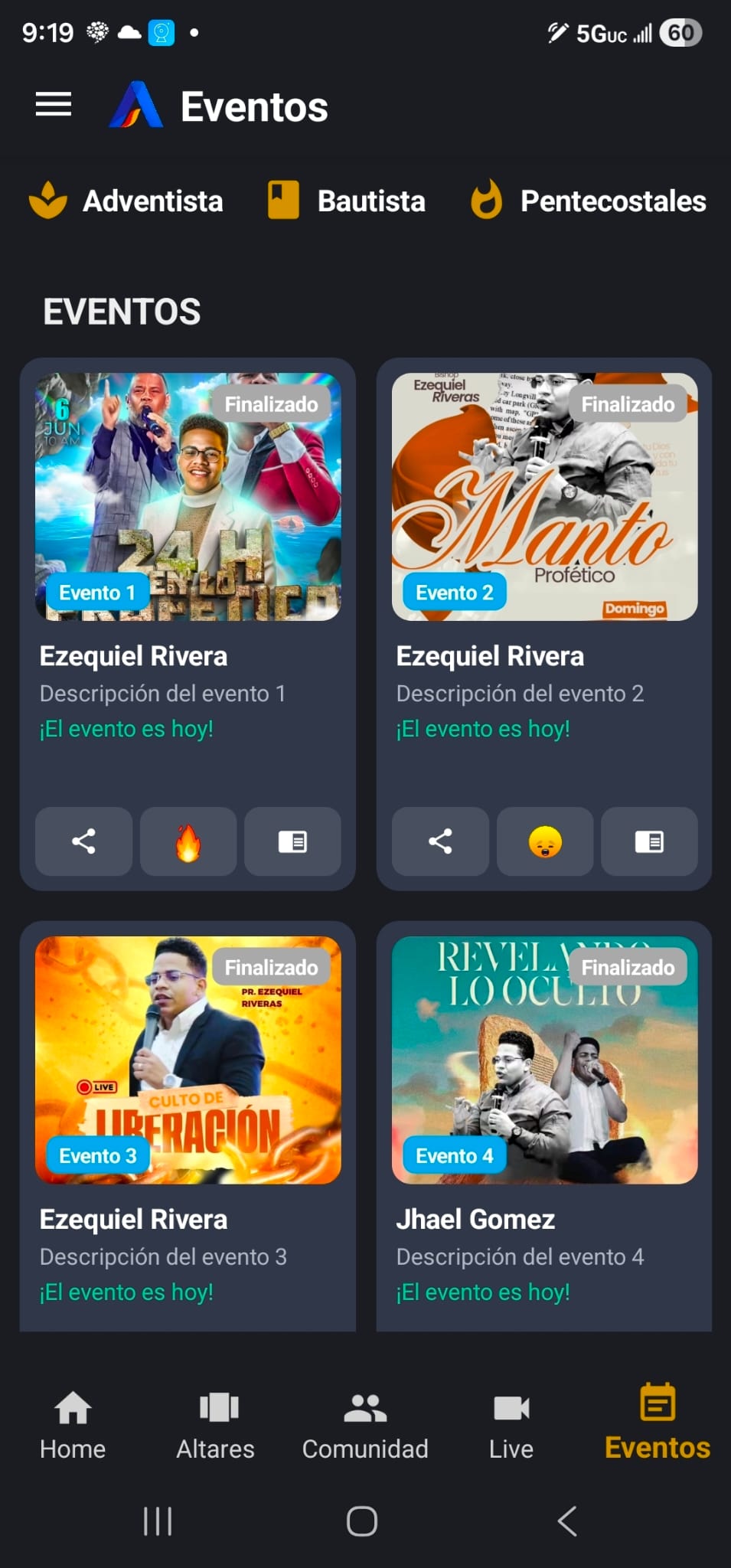Select the Adventista leaf icon
This screenshot has width=731, height=1568.
[48, 201]
